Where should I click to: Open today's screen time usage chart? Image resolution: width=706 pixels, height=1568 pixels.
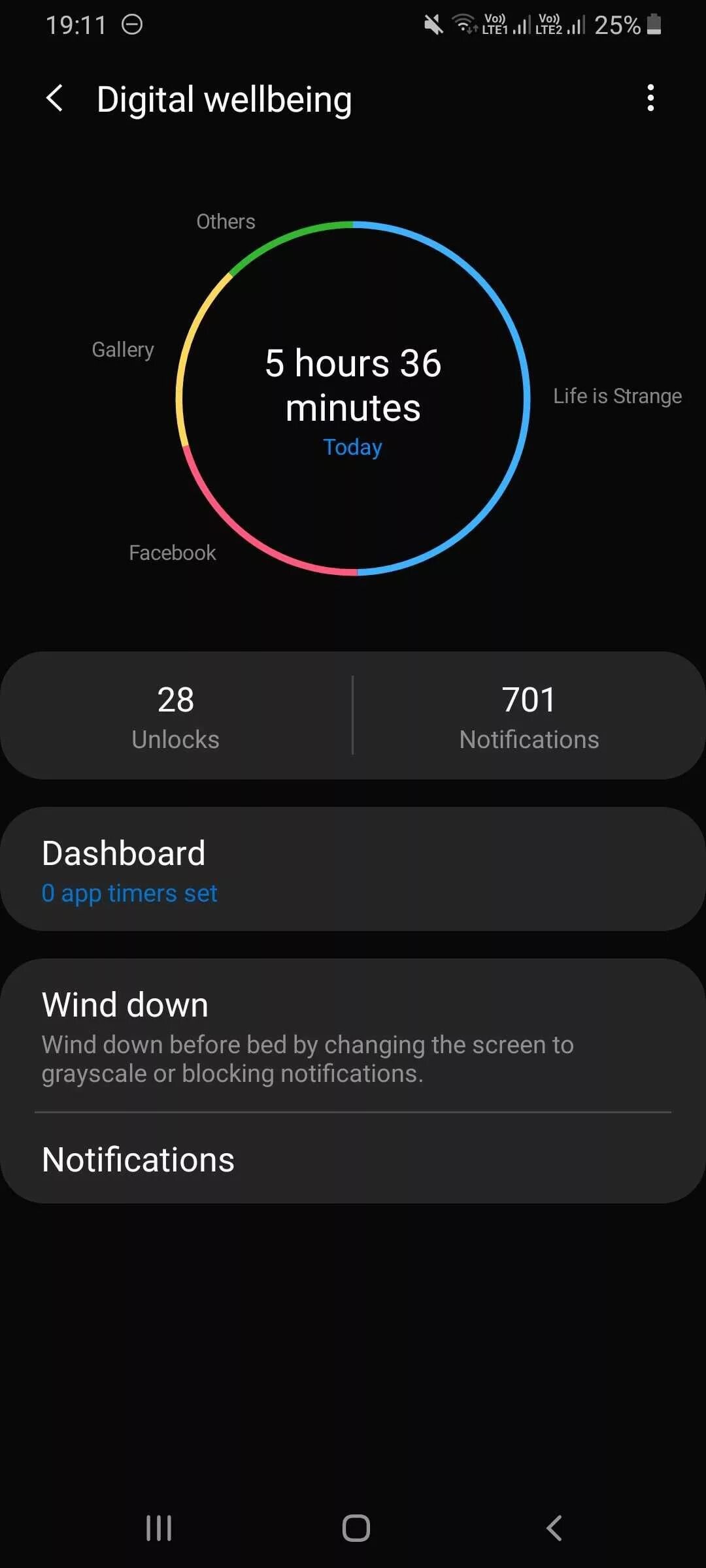click(353, 399)
